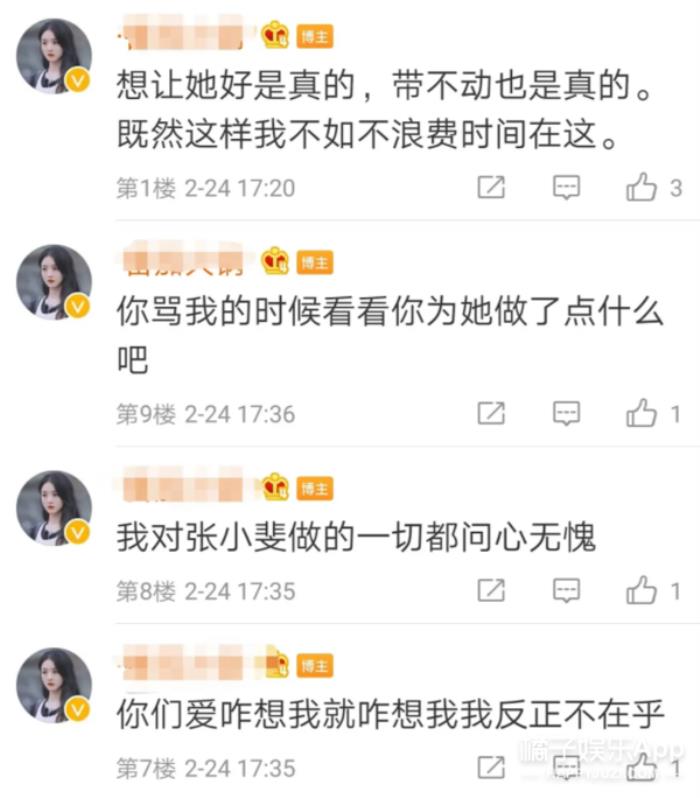
Task: Open the avatar next to 第7楼 comment
Action: tap(54, 686)
